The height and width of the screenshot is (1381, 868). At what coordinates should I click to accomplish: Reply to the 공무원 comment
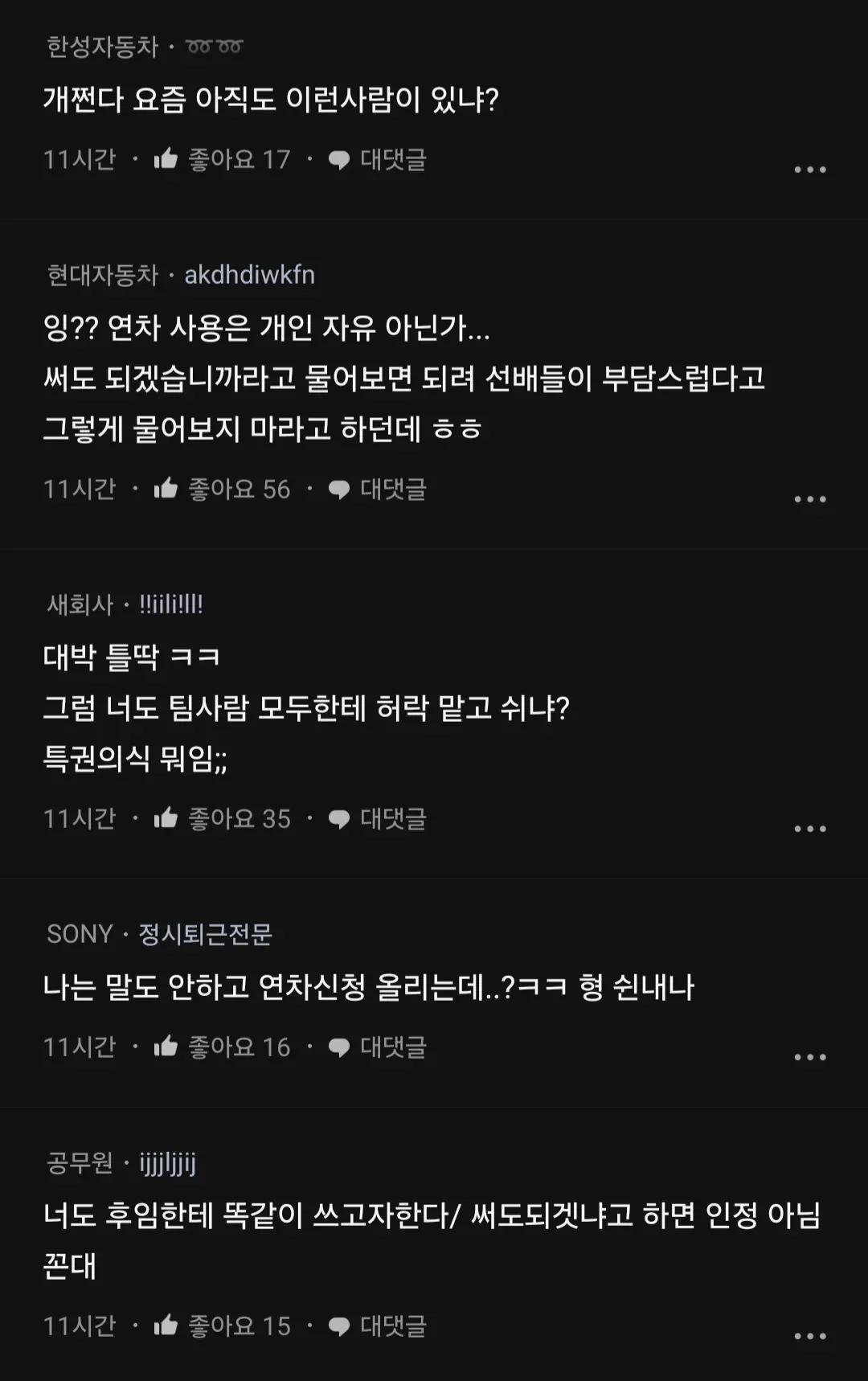[378, 1326]
